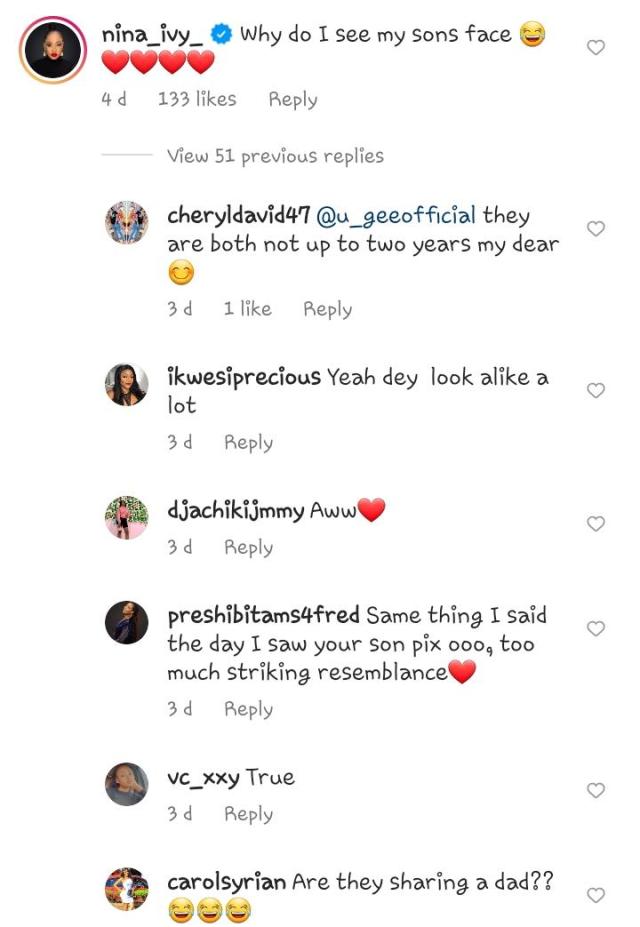The width and height of the screenshot is (640, 927).
Task: Reply to ikwesiprecious
Action: (248, 442)
